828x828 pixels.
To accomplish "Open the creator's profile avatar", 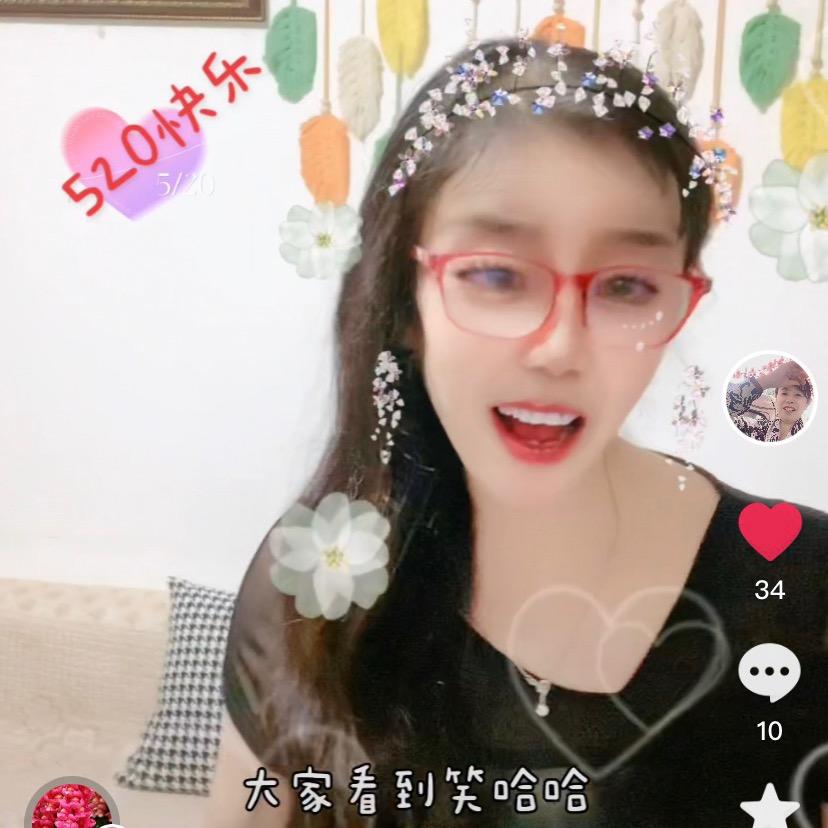I will tap(769, 397).
